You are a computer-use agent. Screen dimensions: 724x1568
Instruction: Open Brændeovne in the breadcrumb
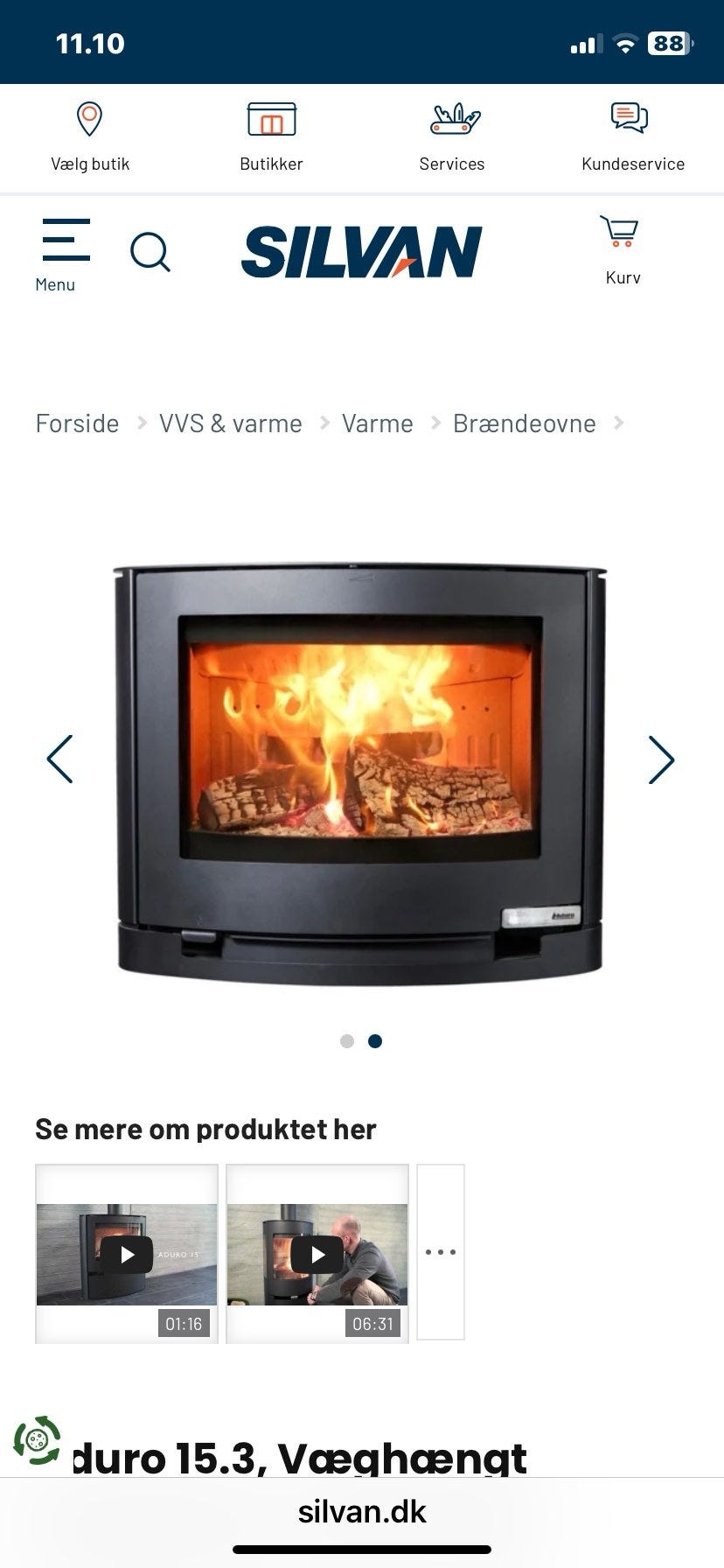click(523, 423)
